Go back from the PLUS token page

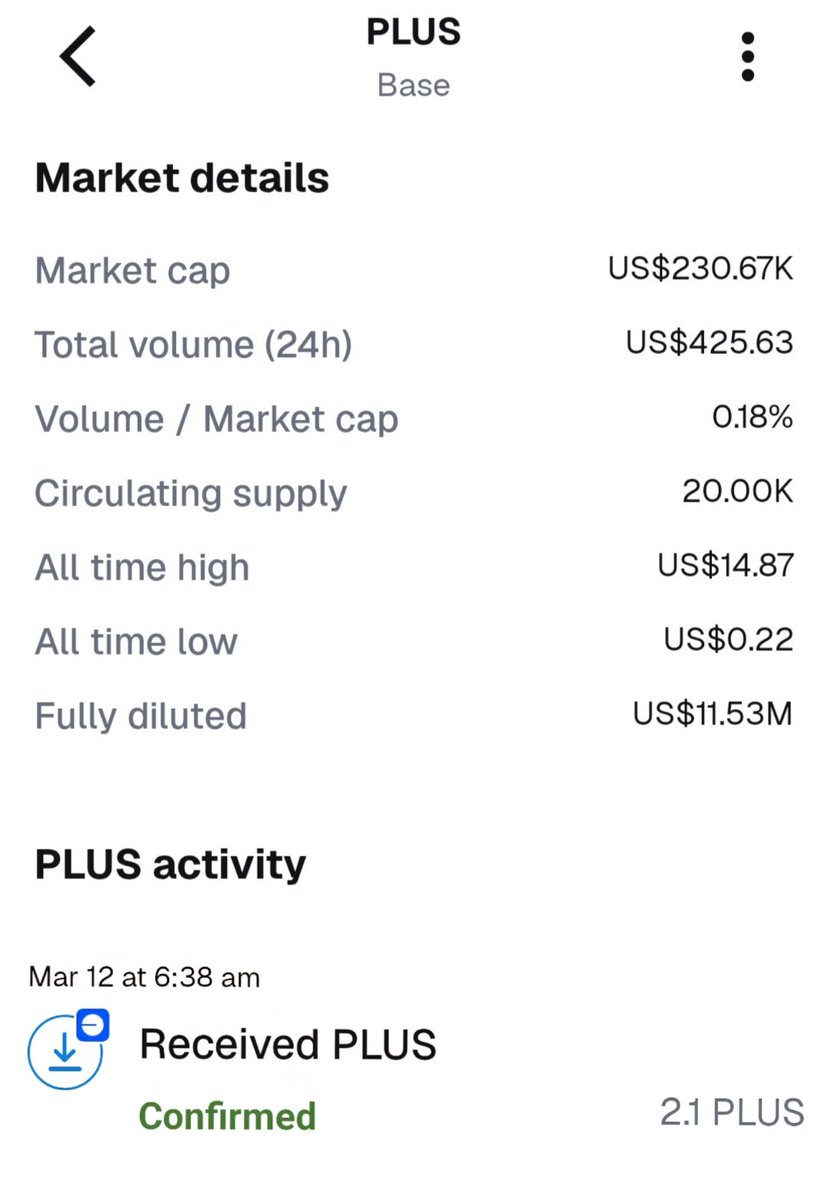click(x=77, y=57)
